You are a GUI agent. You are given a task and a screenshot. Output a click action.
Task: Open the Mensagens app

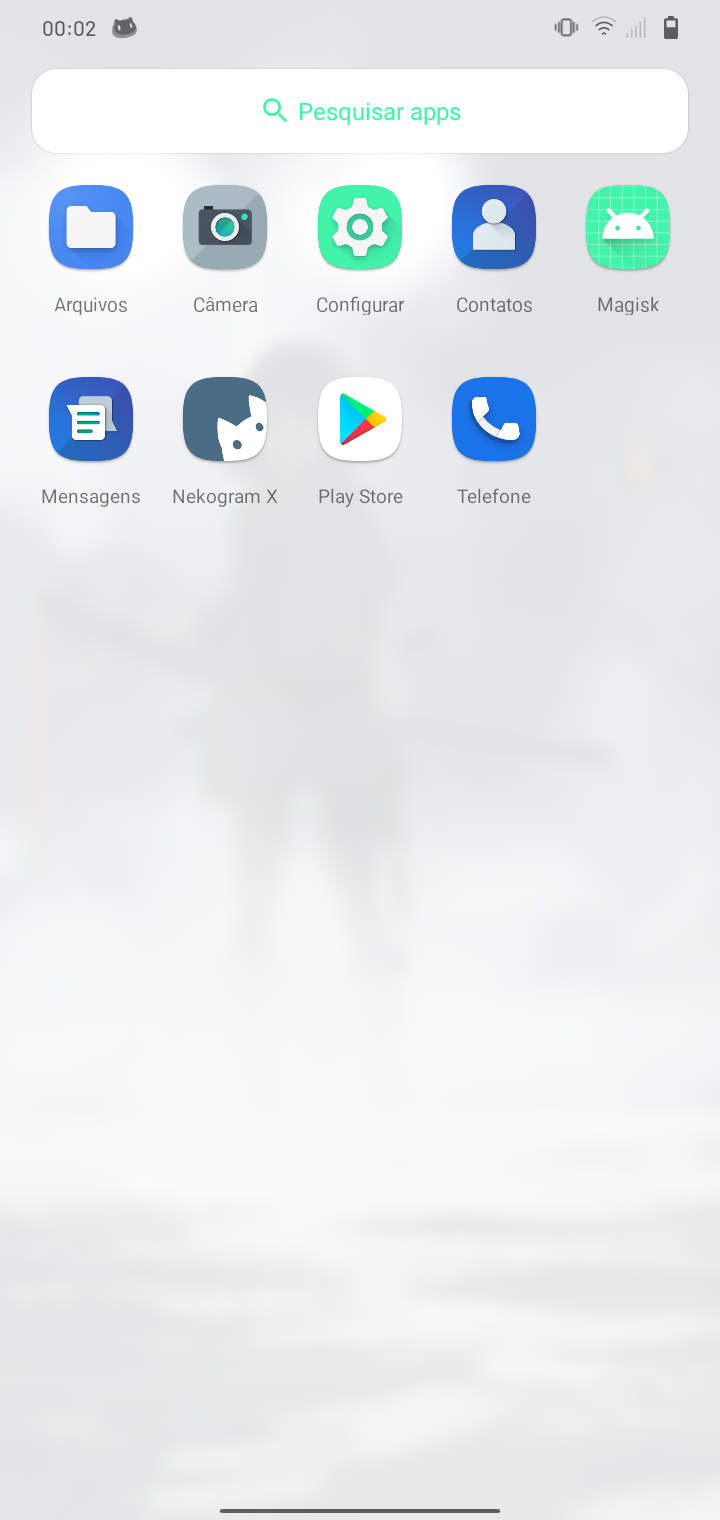(91, 419)
